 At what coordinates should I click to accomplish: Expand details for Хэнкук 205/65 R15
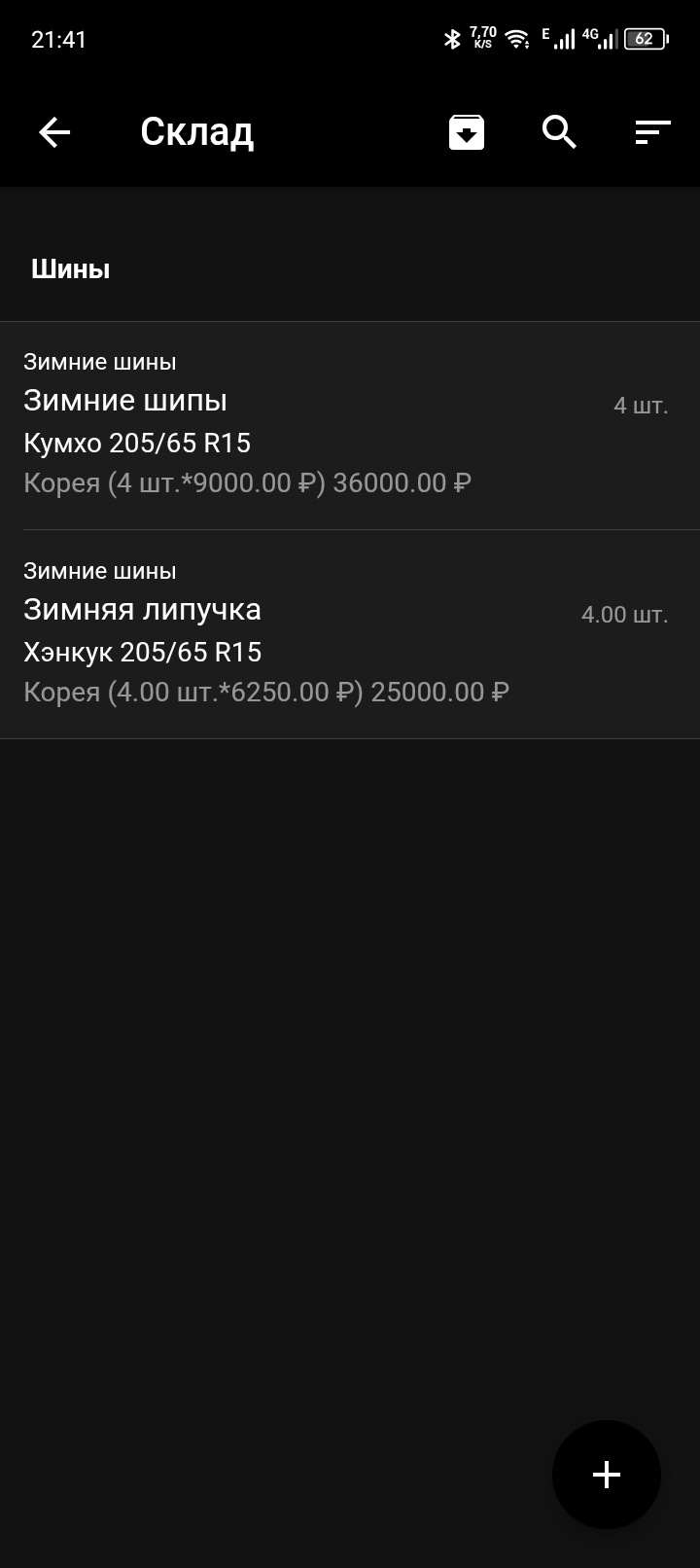click(143, 652)
